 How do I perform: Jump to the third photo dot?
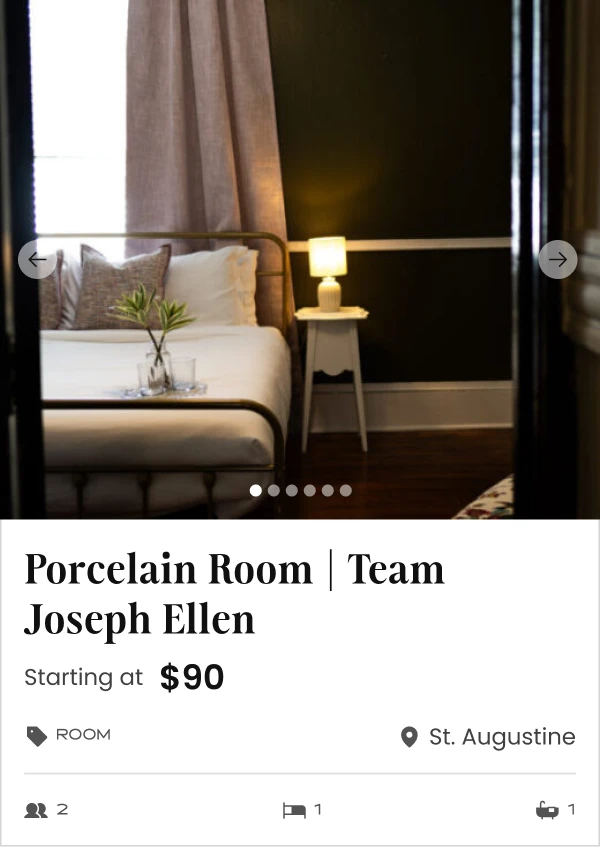coord(291,491)
